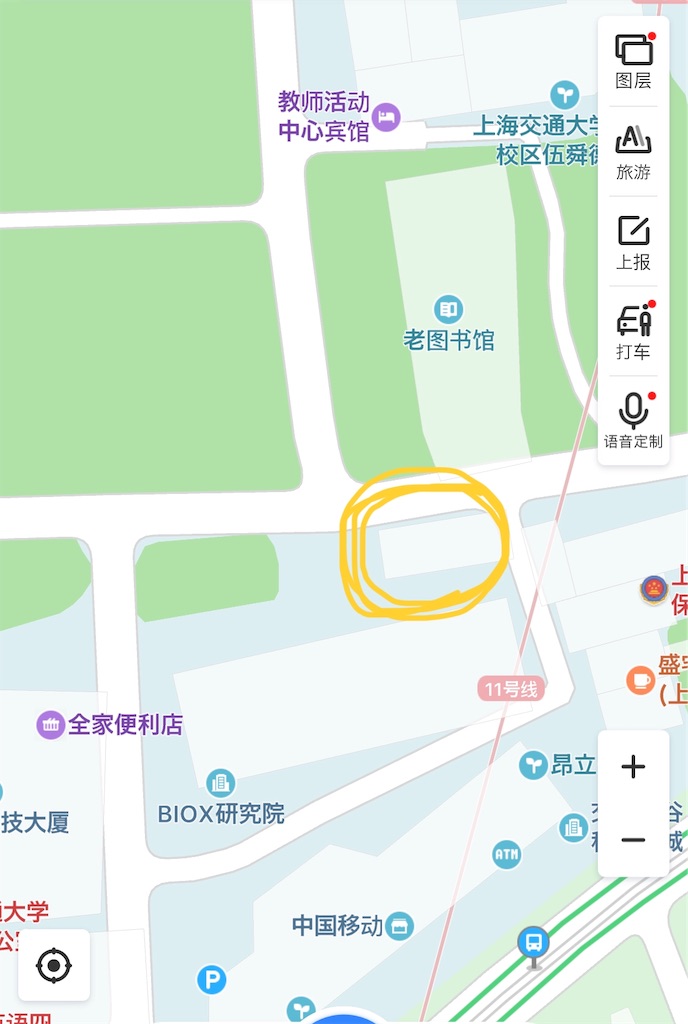The width and height of the screenshot is (688, 1024).
Task: Open 打车 ride hailing
Action: [633, 331]
